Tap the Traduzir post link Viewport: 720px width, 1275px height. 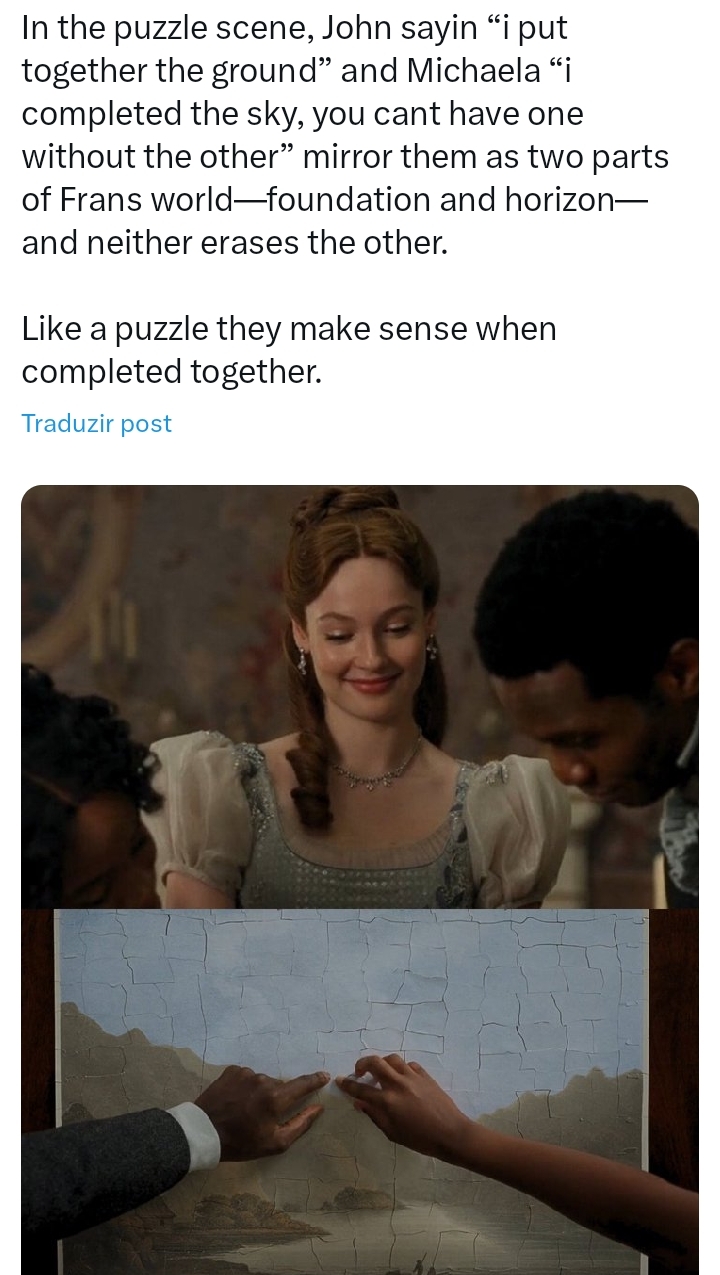coord(97,423)
